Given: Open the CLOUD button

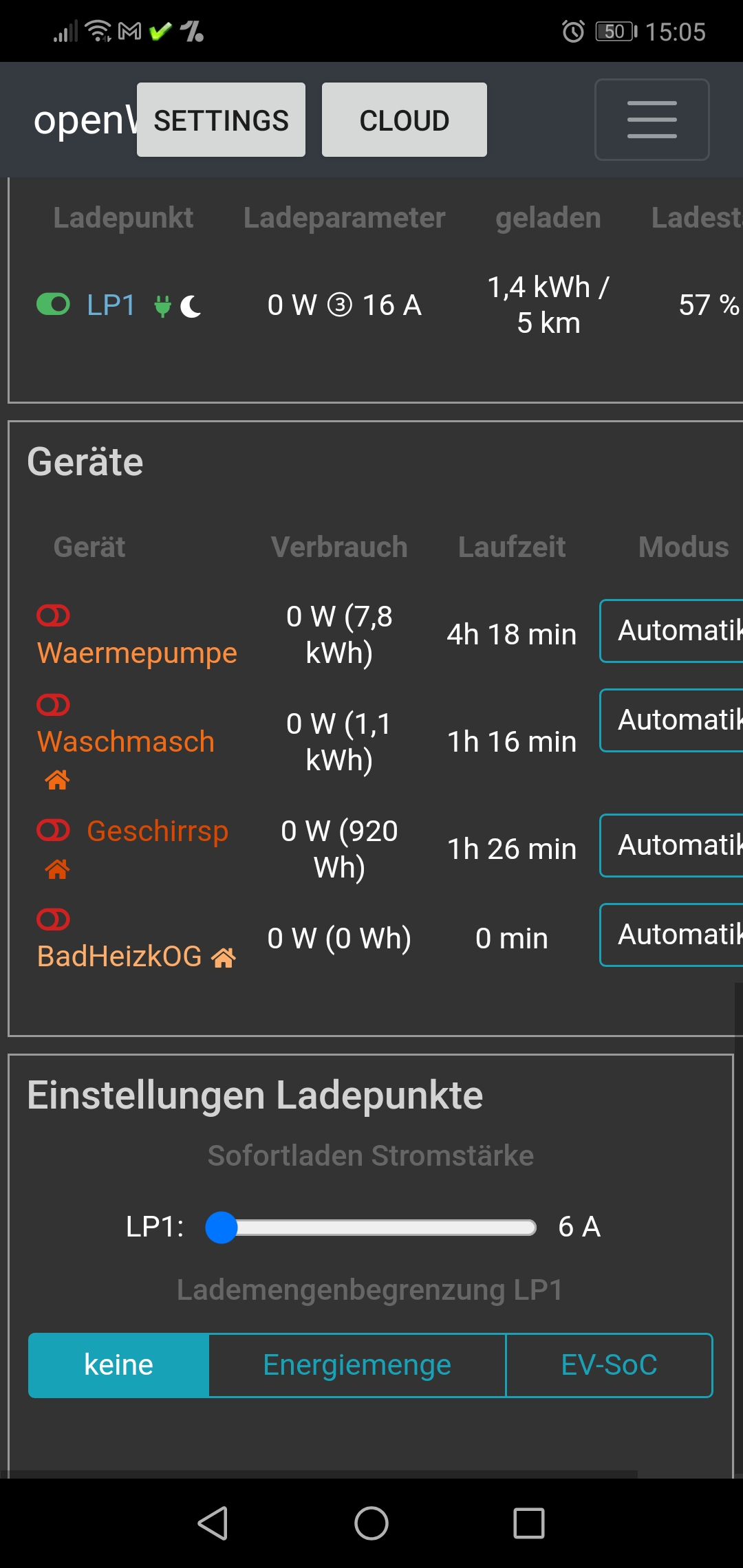Looking at the screenshot, I should click(404, 120).
